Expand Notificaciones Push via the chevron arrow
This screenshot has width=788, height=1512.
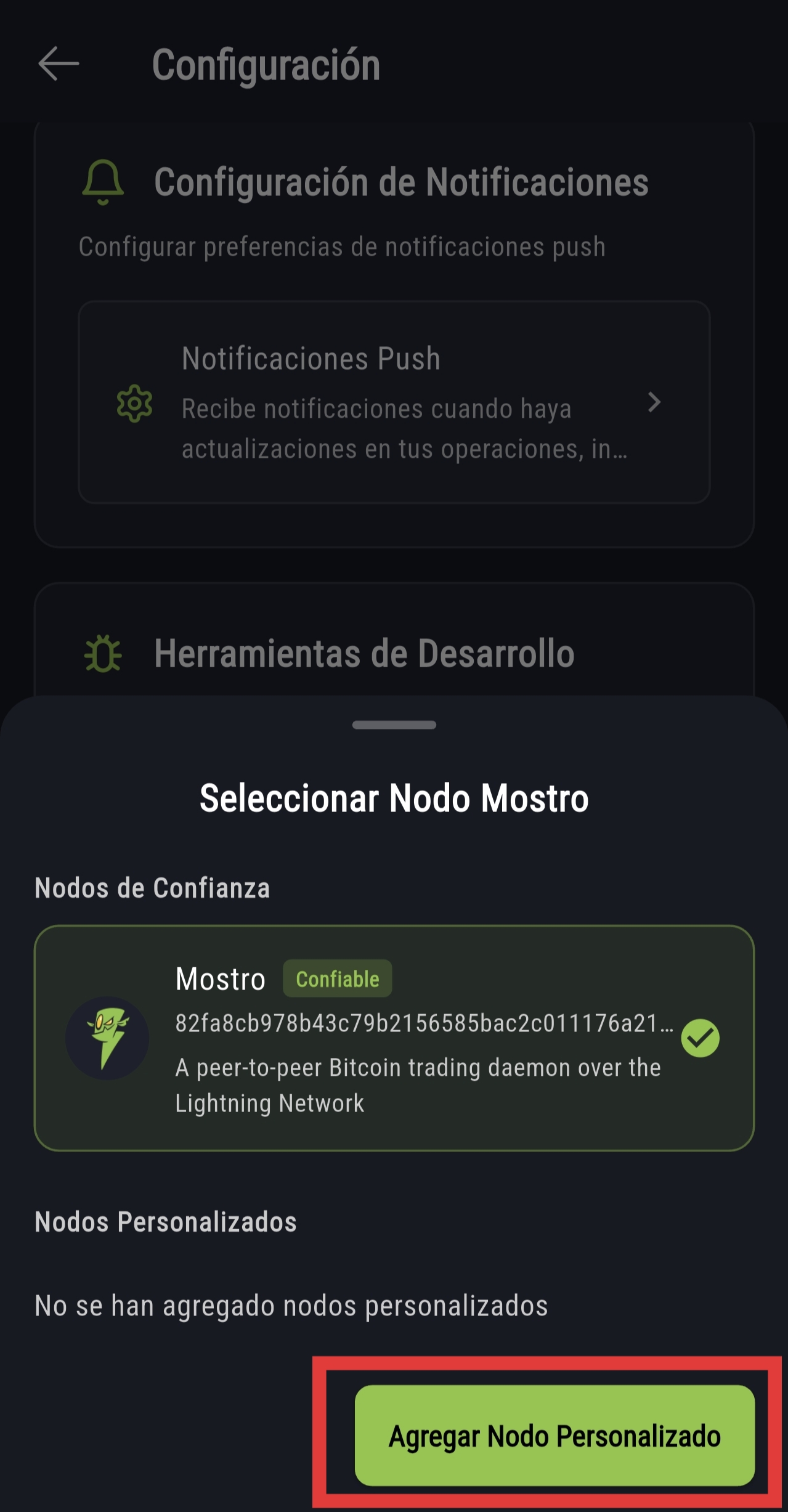click(x=654, y=404)
